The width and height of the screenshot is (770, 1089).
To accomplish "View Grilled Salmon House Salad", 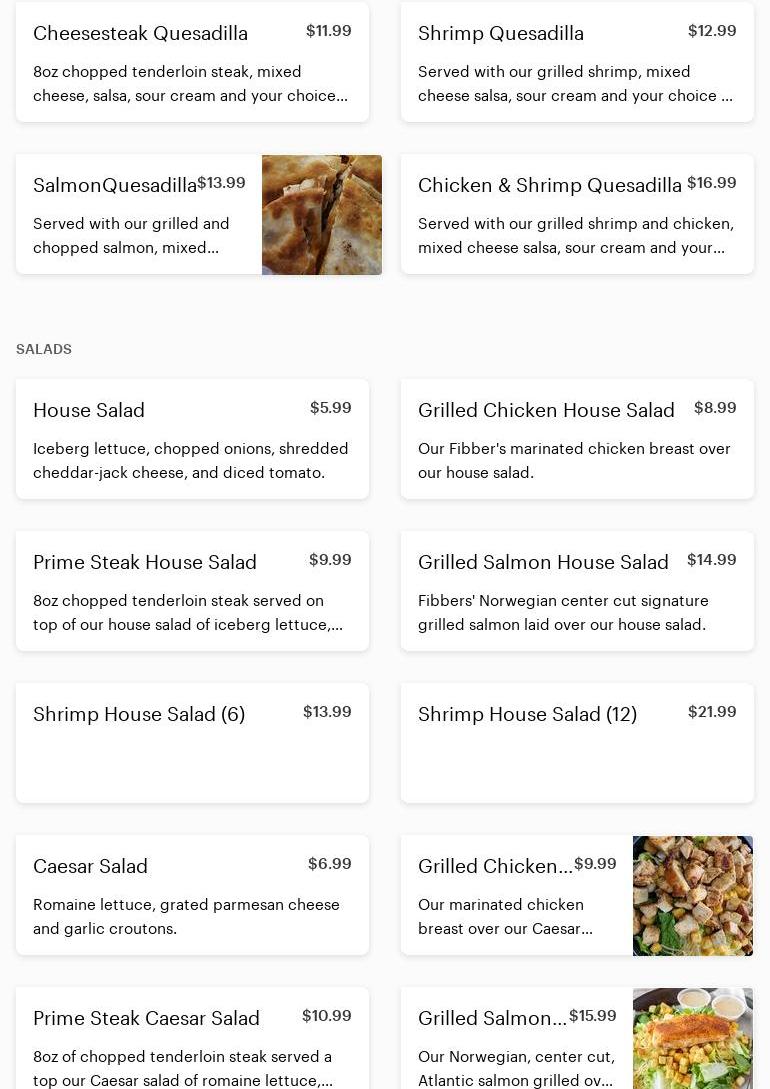I will pyautogui.click(x=577, y=591).
